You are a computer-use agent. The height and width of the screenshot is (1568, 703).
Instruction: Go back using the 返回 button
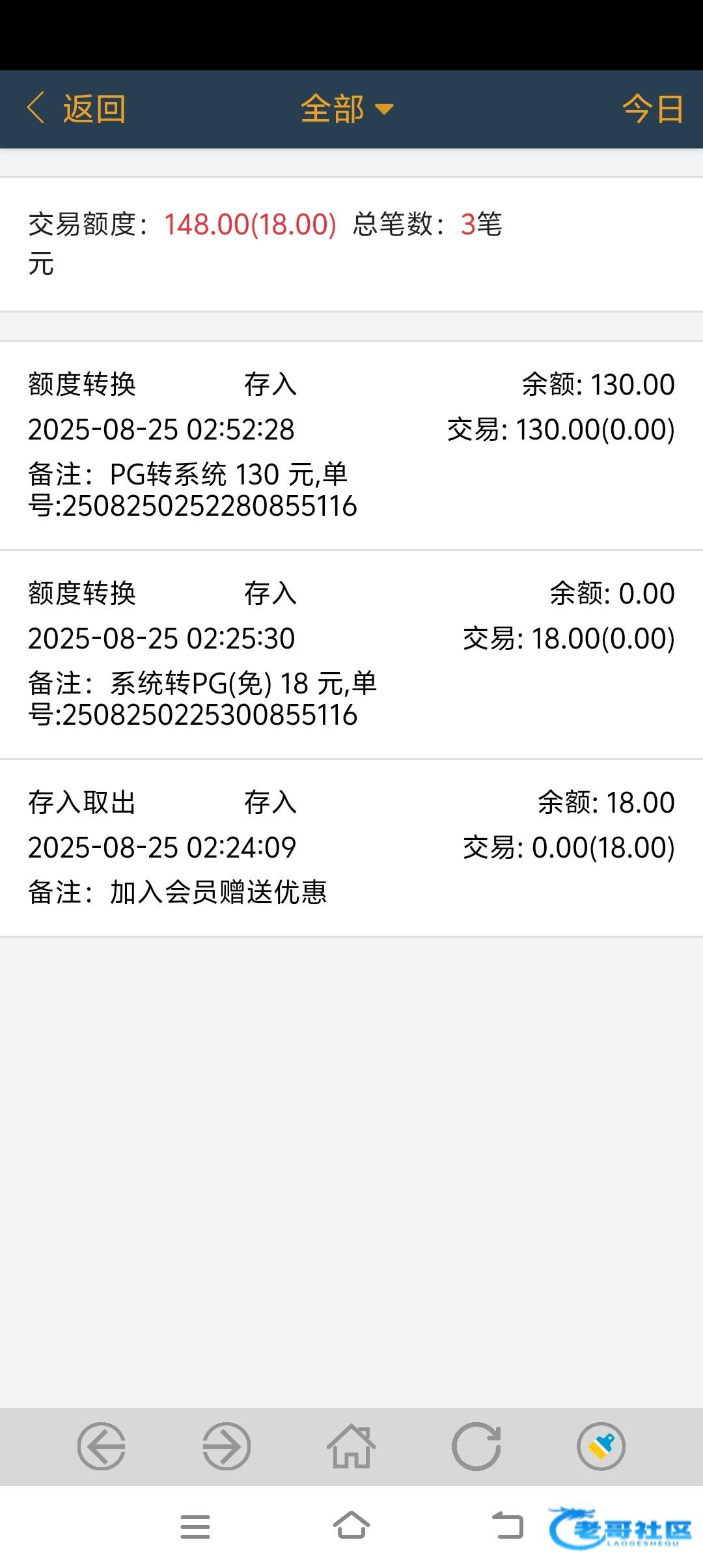point(76,109)
